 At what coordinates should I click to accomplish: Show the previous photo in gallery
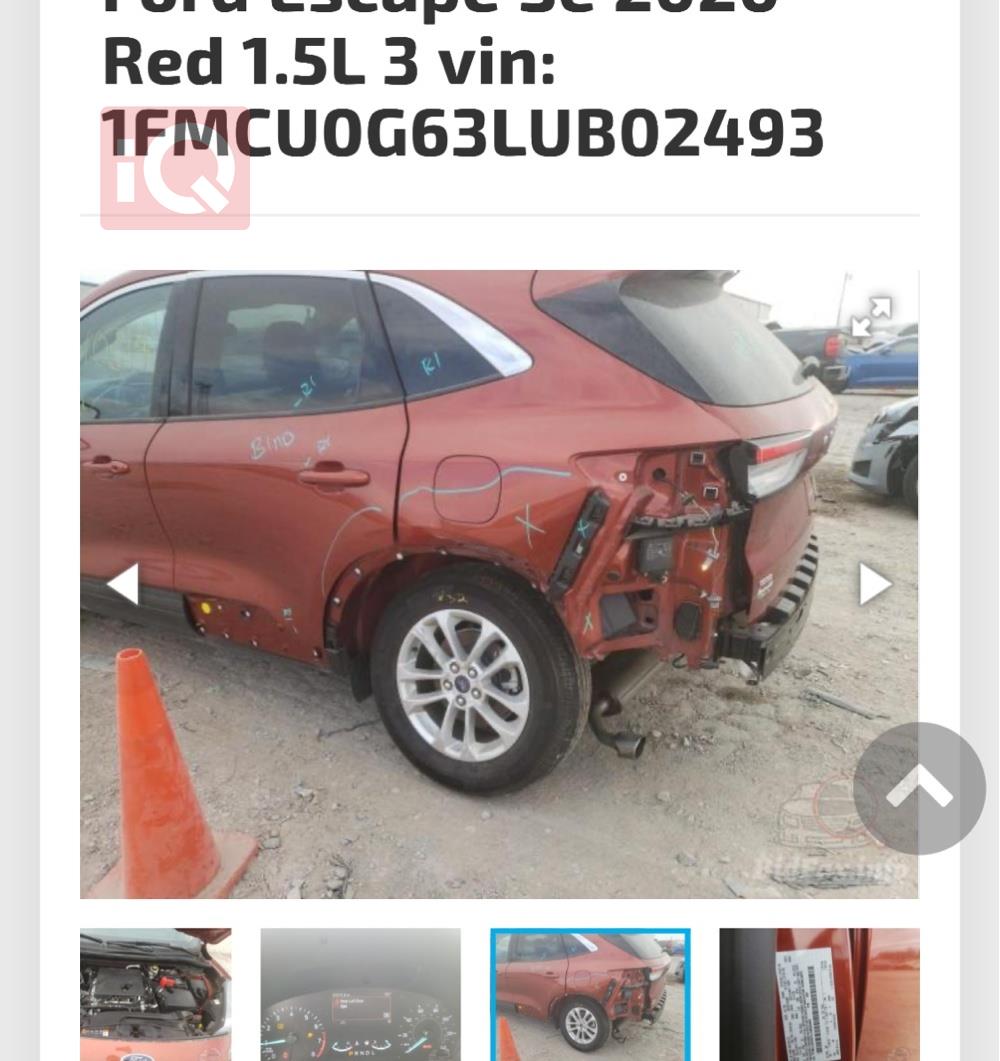click(x=122, y=583)
